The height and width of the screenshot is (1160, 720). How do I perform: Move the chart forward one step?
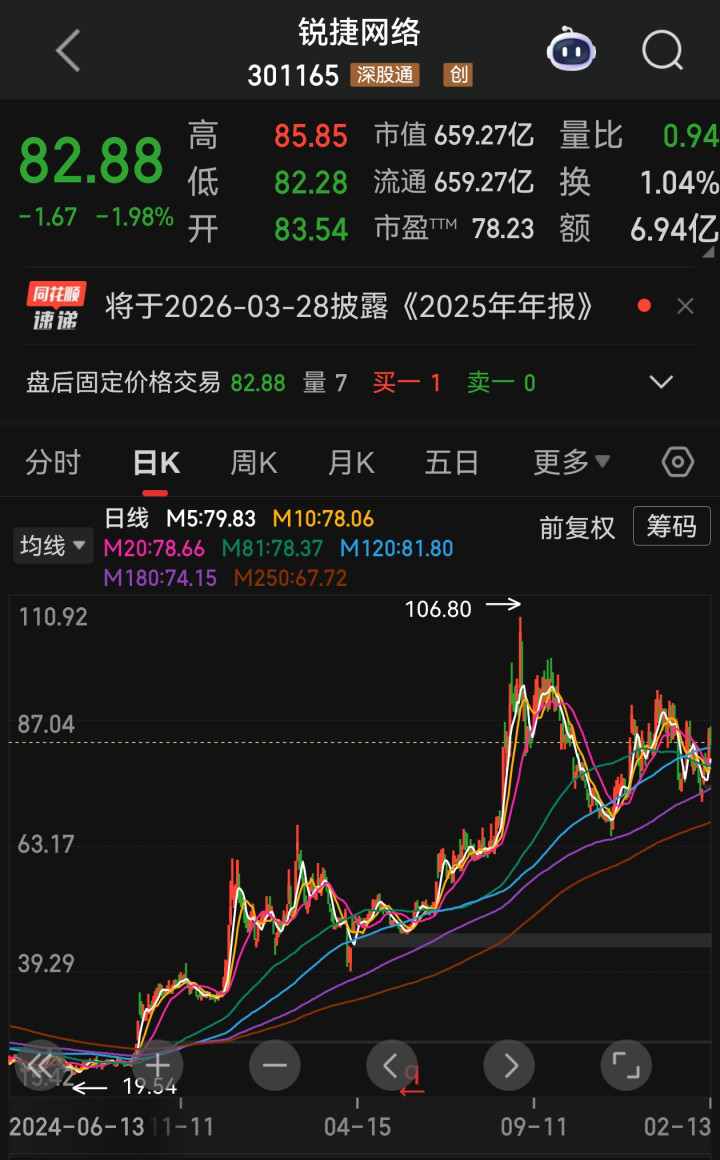click(509, 1066)
